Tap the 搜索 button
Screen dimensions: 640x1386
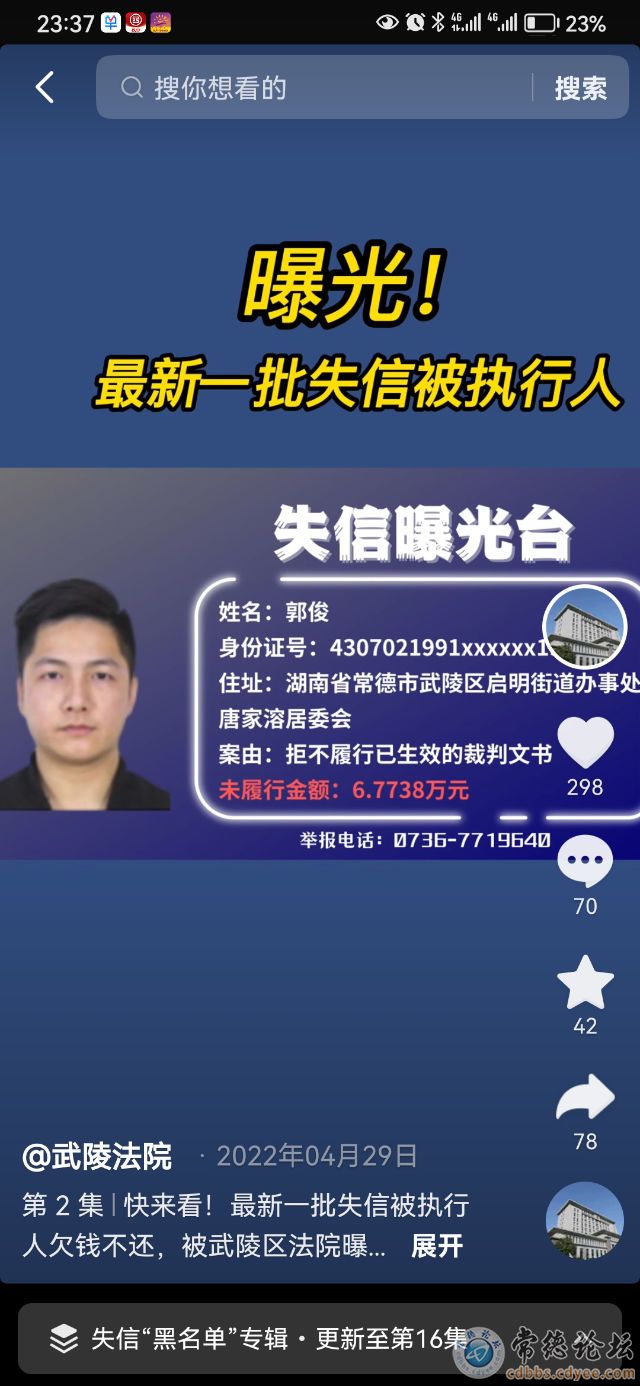tap(581, 88)
